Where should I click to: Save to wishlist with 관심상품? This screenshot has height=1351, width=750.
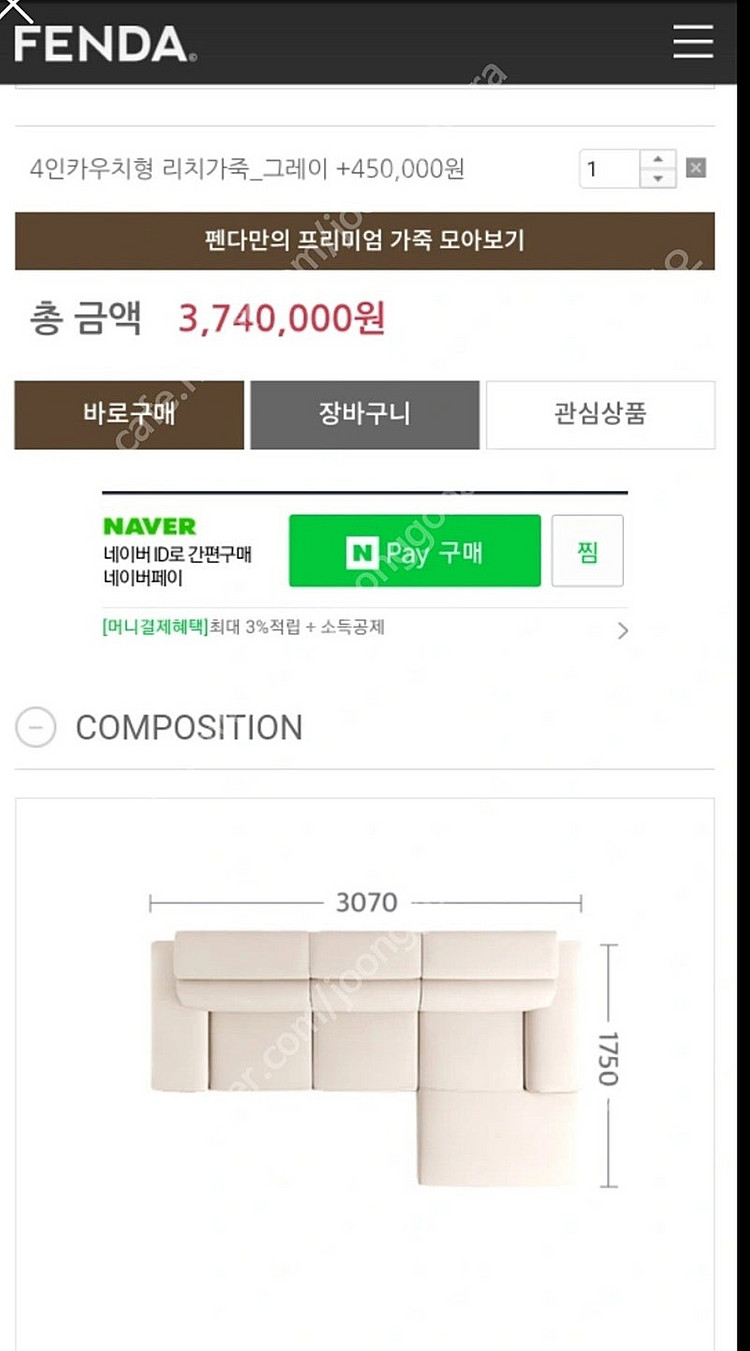pyautogui.click(x=600, y=415)
